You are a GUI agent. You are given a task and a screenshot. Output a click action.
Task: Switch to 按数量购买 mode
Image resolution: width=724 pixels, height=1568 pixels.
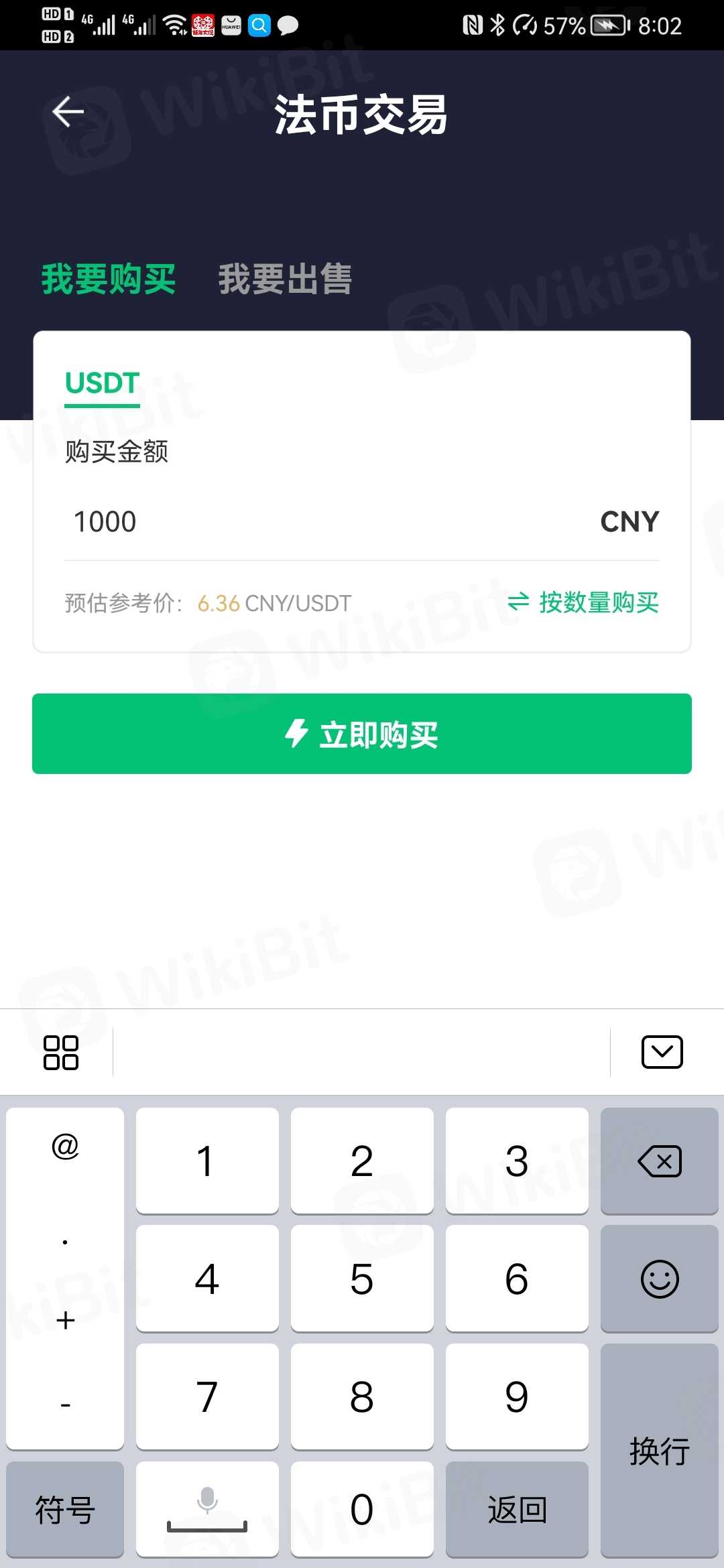click(583, 602)
